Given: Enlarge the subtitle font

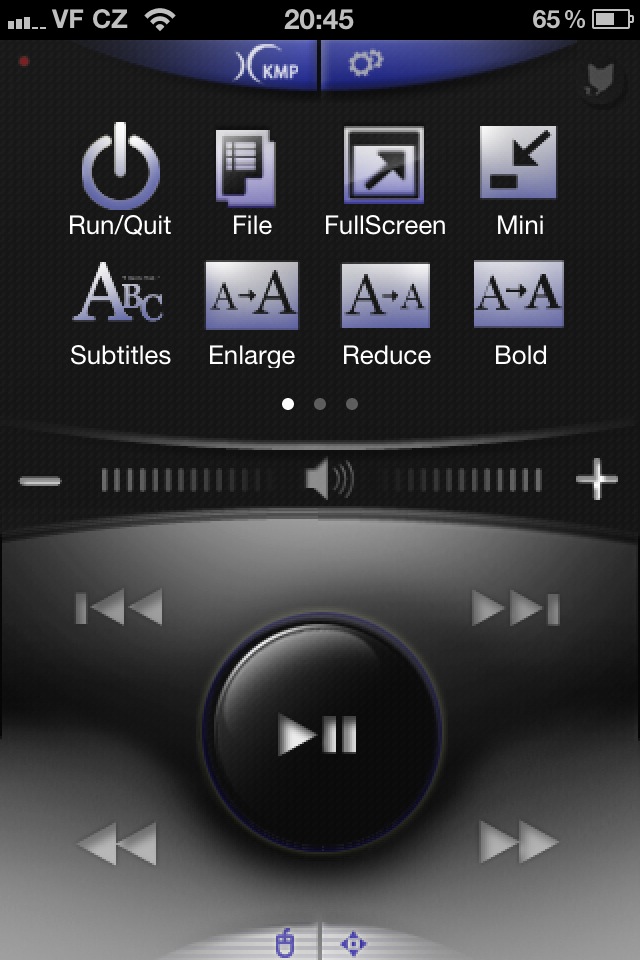Looking at the screenshot, I should coord(250,296).
